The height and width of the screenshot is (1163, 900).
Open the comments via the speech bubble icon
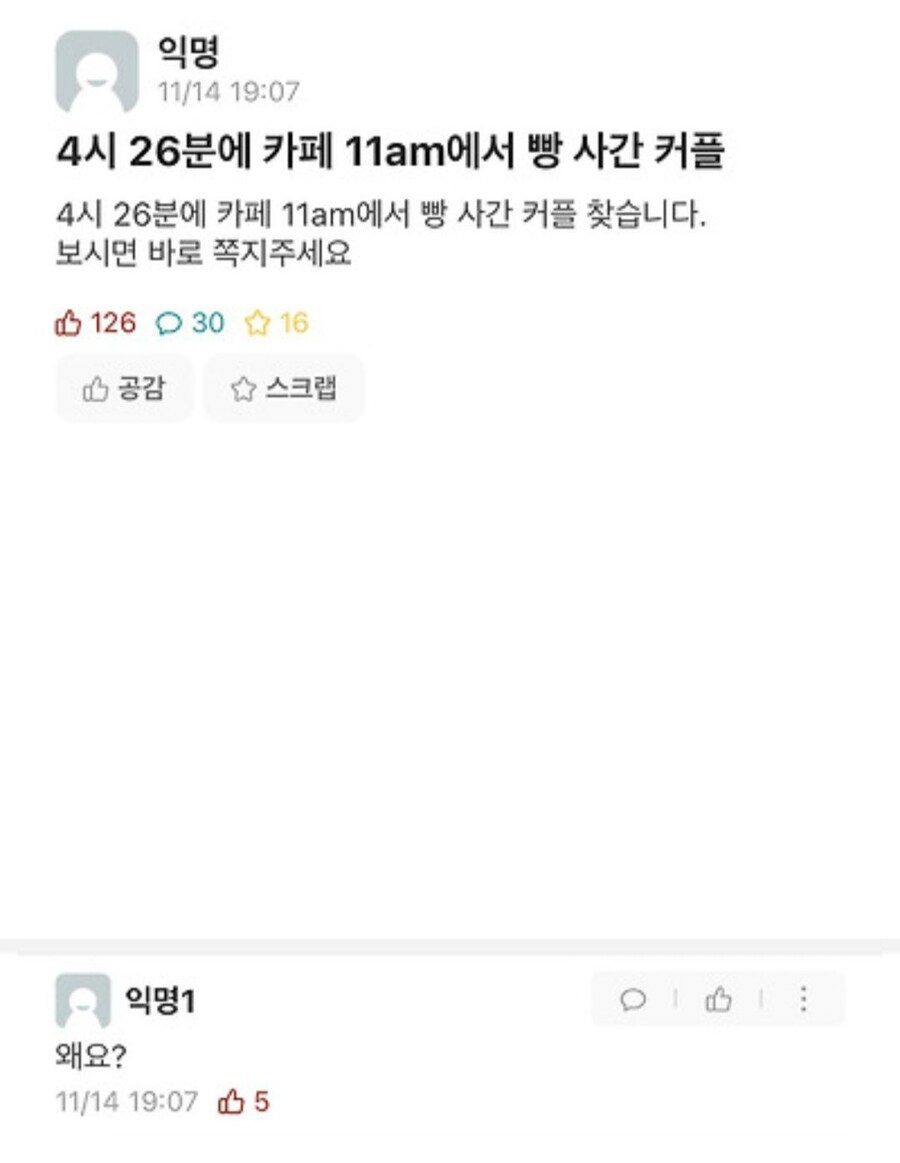(169, 323)
